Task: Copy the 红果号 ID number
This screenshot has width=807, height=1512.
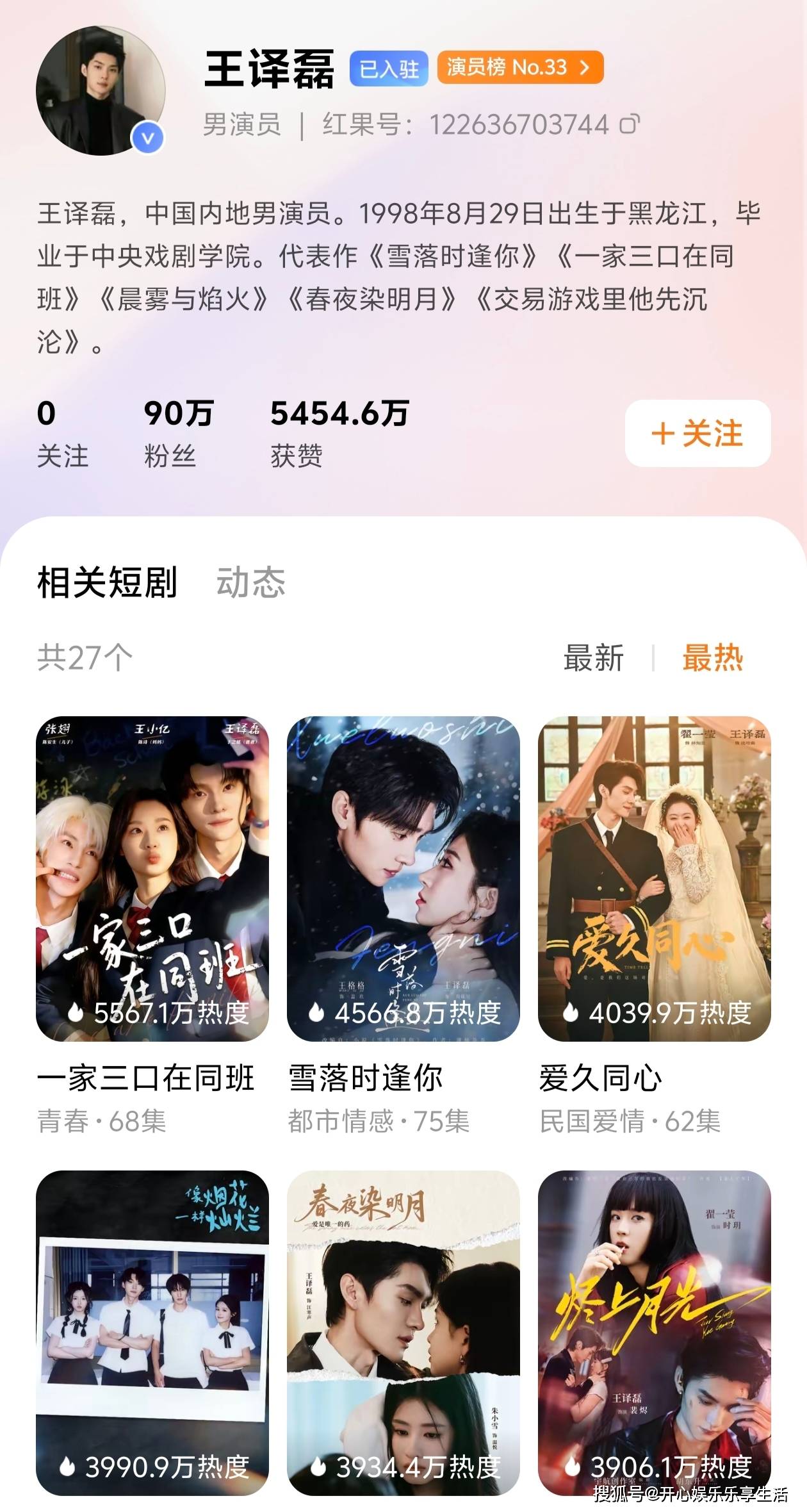Action: [x=630, y=124]
